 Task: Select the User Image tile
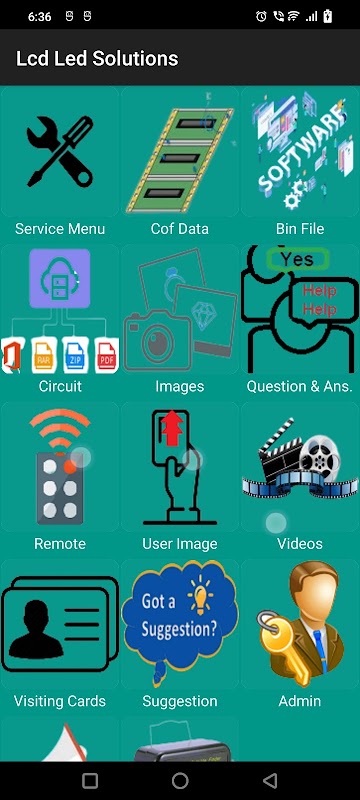(179, 478)
